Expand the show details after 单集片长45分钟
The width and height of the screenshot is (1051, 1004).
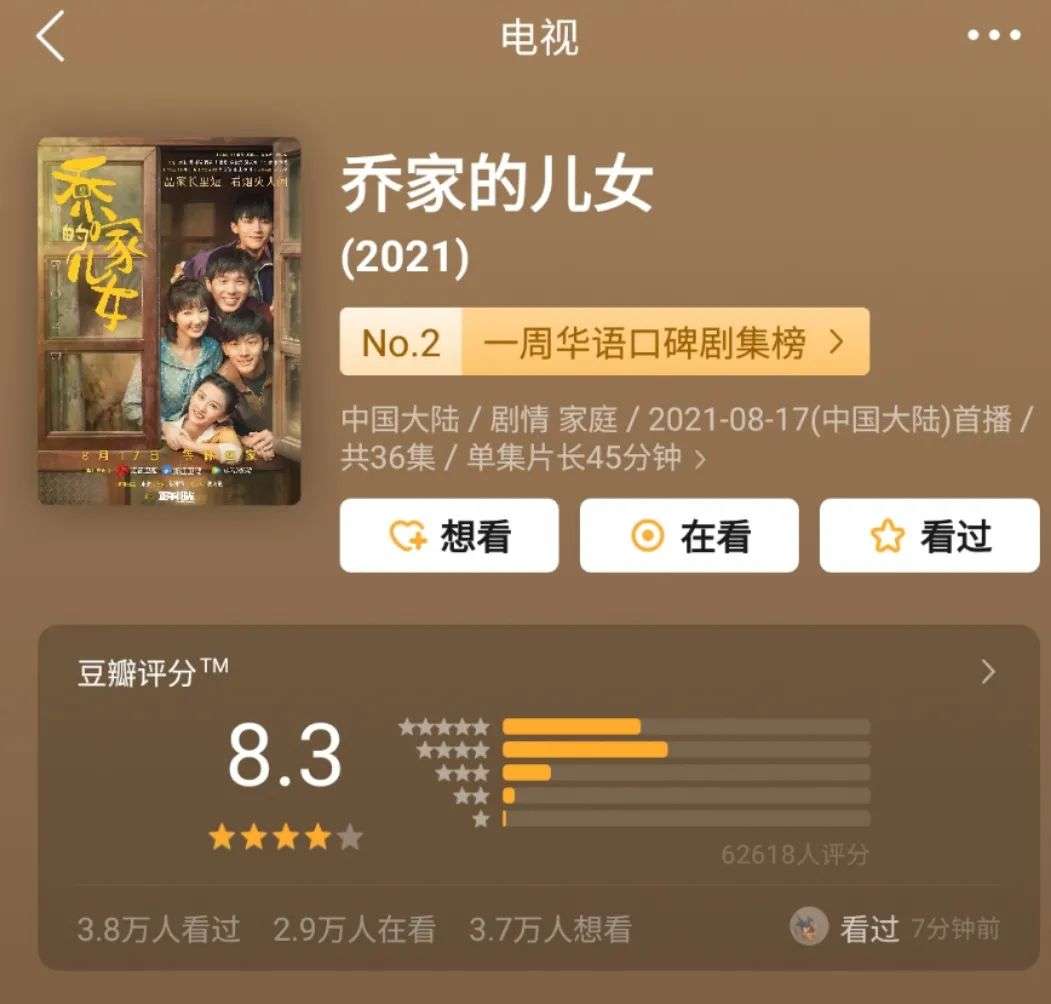700,459
